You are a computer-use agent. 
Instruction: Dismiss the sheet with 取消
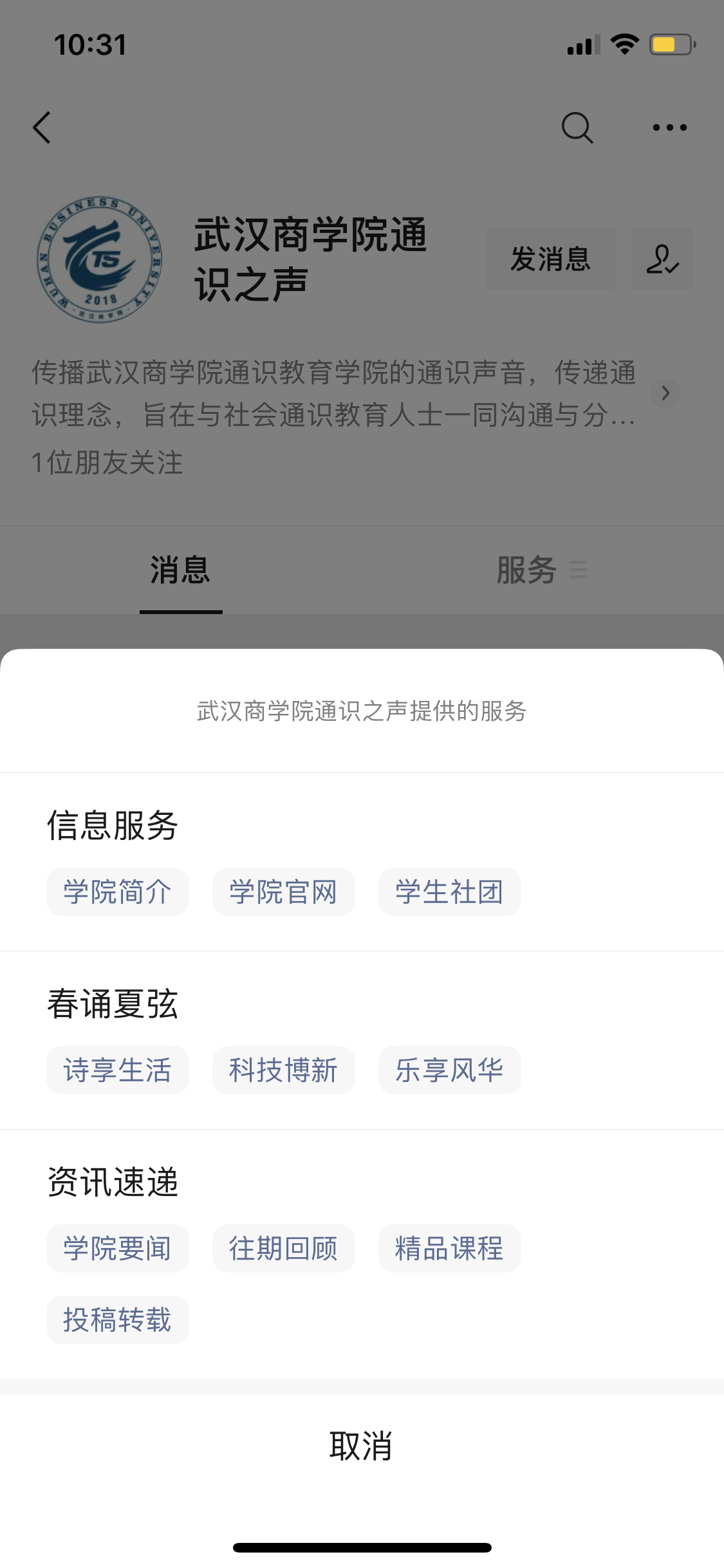pyautogui.click(x=362, y=1446)
